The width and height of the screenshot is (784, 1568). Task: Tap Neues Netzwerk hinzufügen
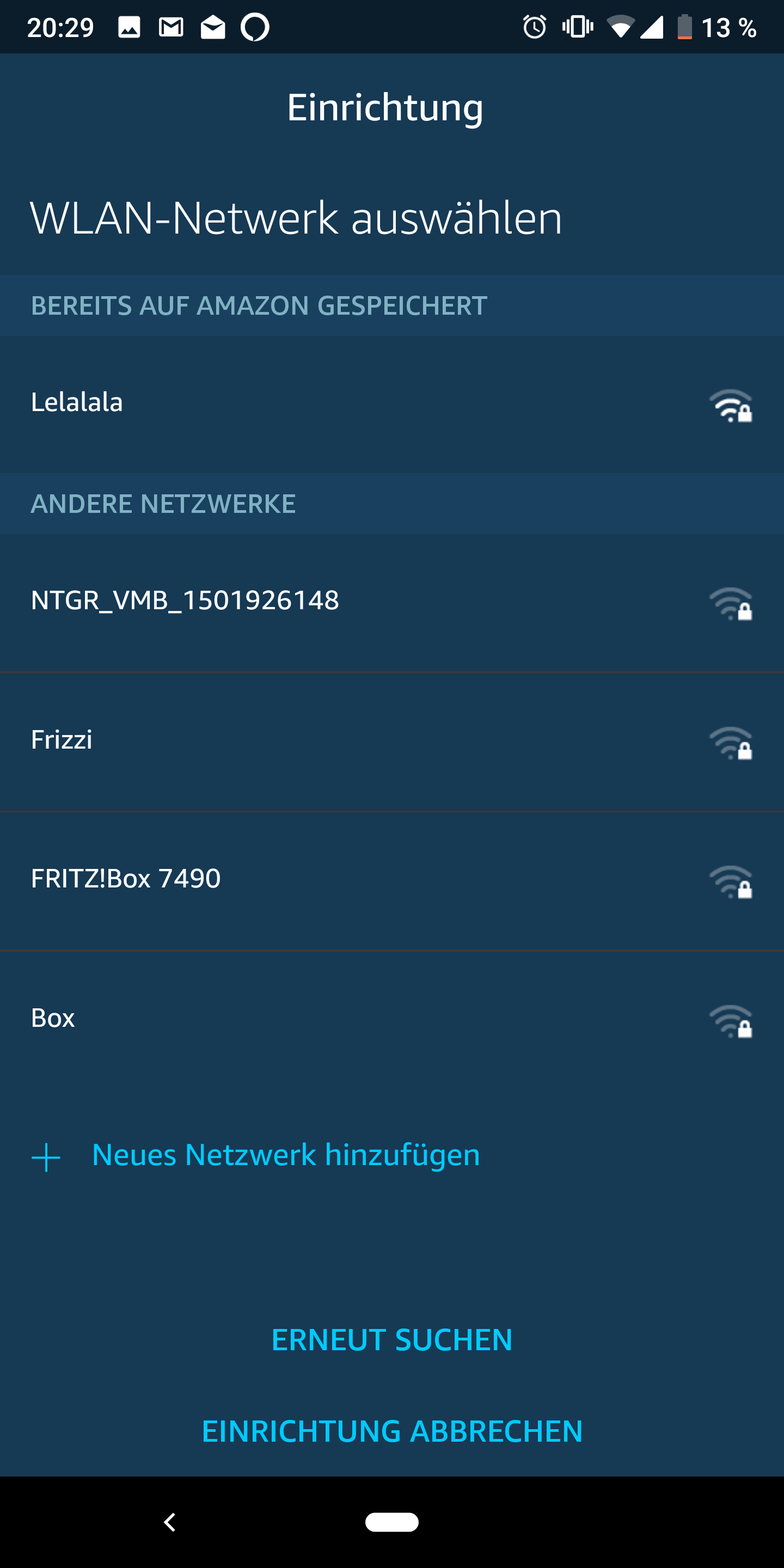pyautogui.click(x=285, y=1155)
